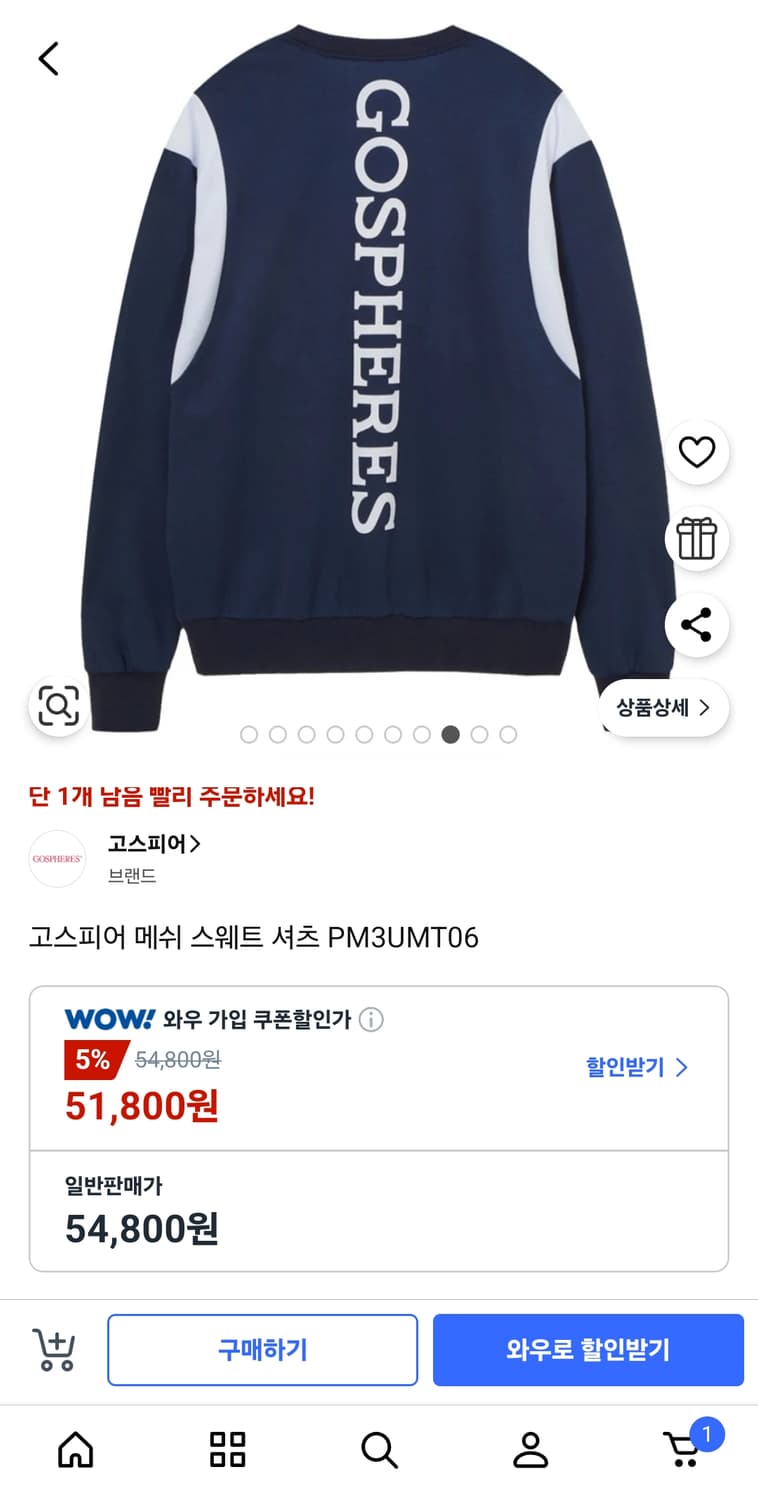Go to home via bottom navigation
Screen dimensions: 758x1500
coord(75,1447)
